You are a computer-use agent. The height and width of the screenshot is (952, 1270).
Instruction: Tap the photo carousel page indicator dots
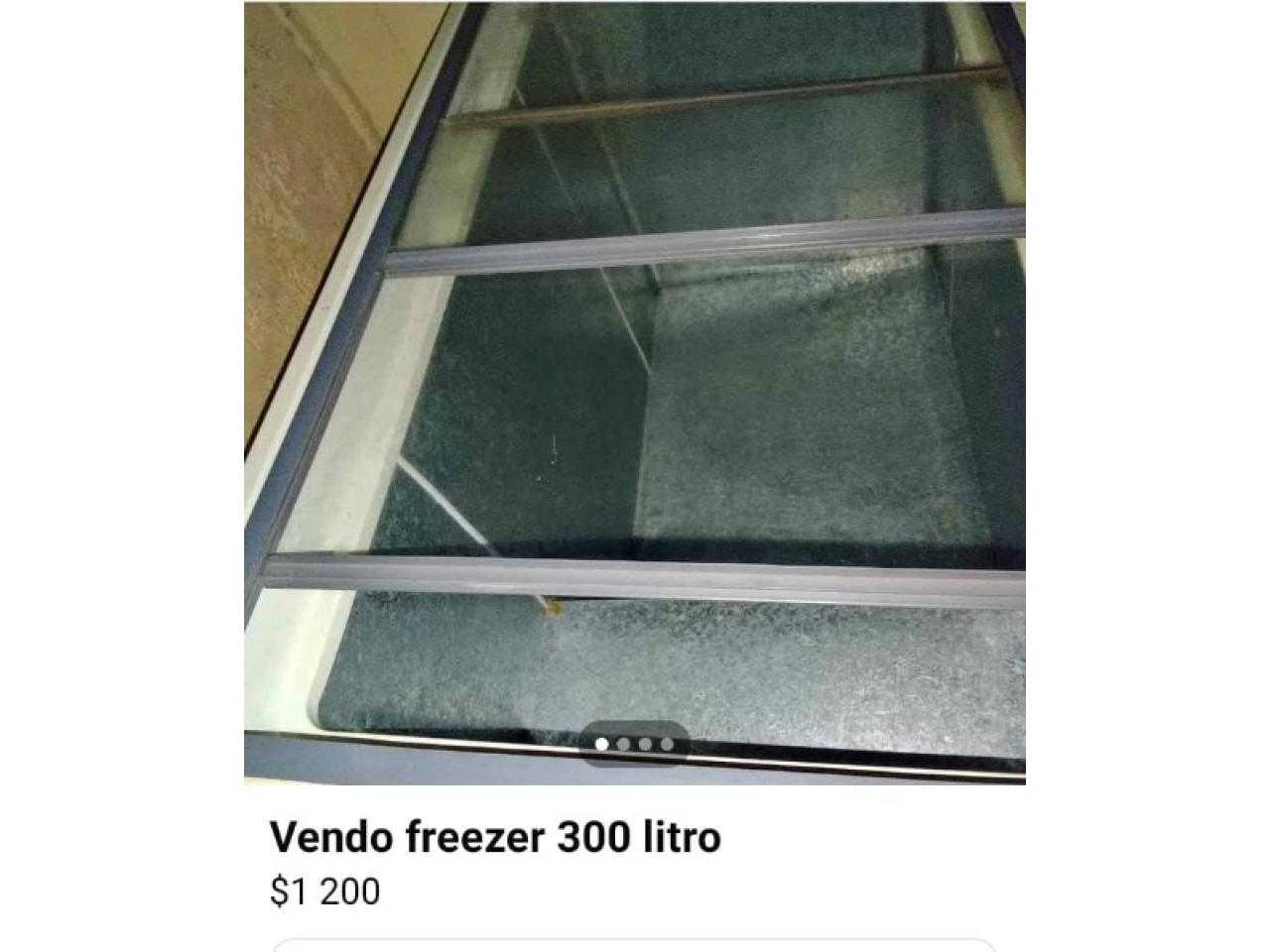635,744
